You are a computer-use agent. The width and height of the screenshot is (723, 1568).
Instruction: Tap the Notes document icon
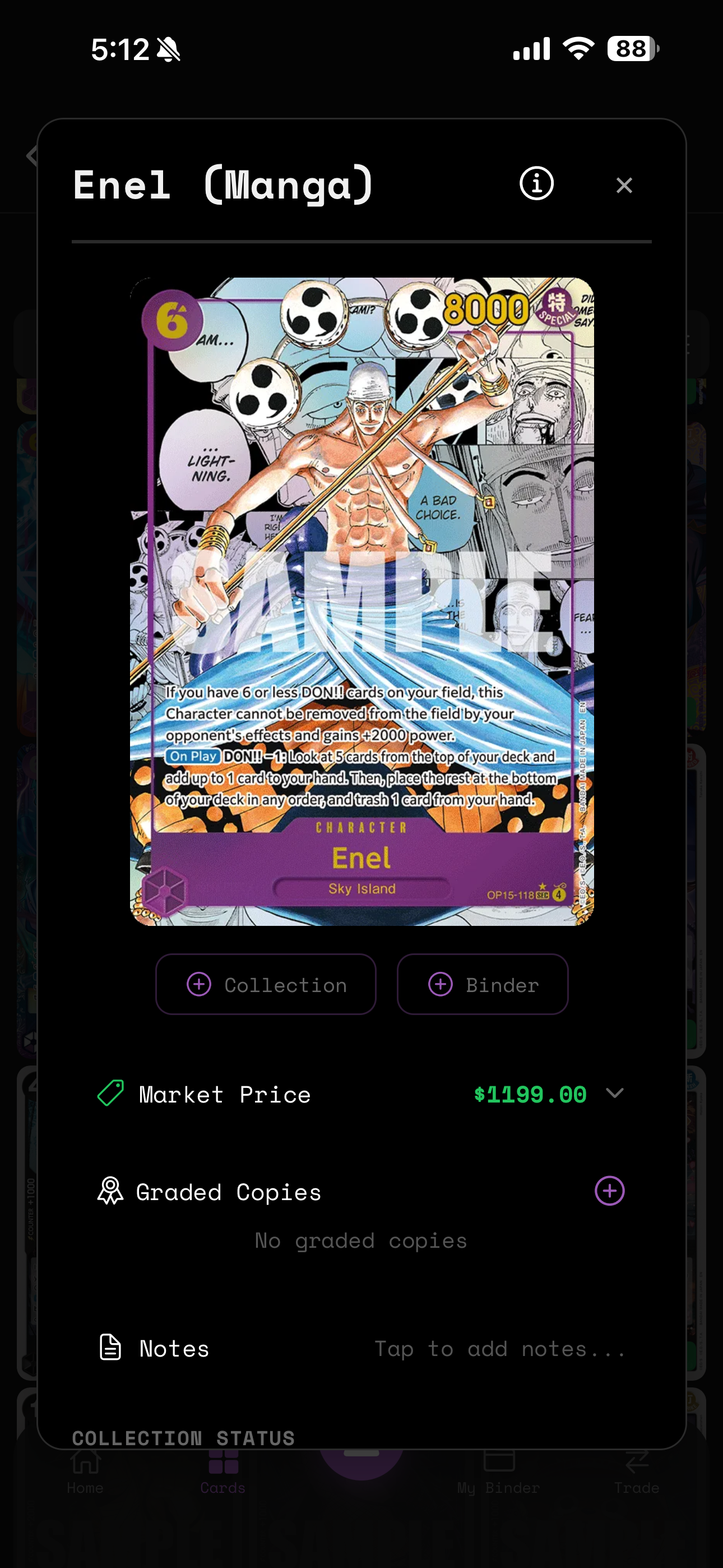pyautogui.click(x=110, y=1348)
